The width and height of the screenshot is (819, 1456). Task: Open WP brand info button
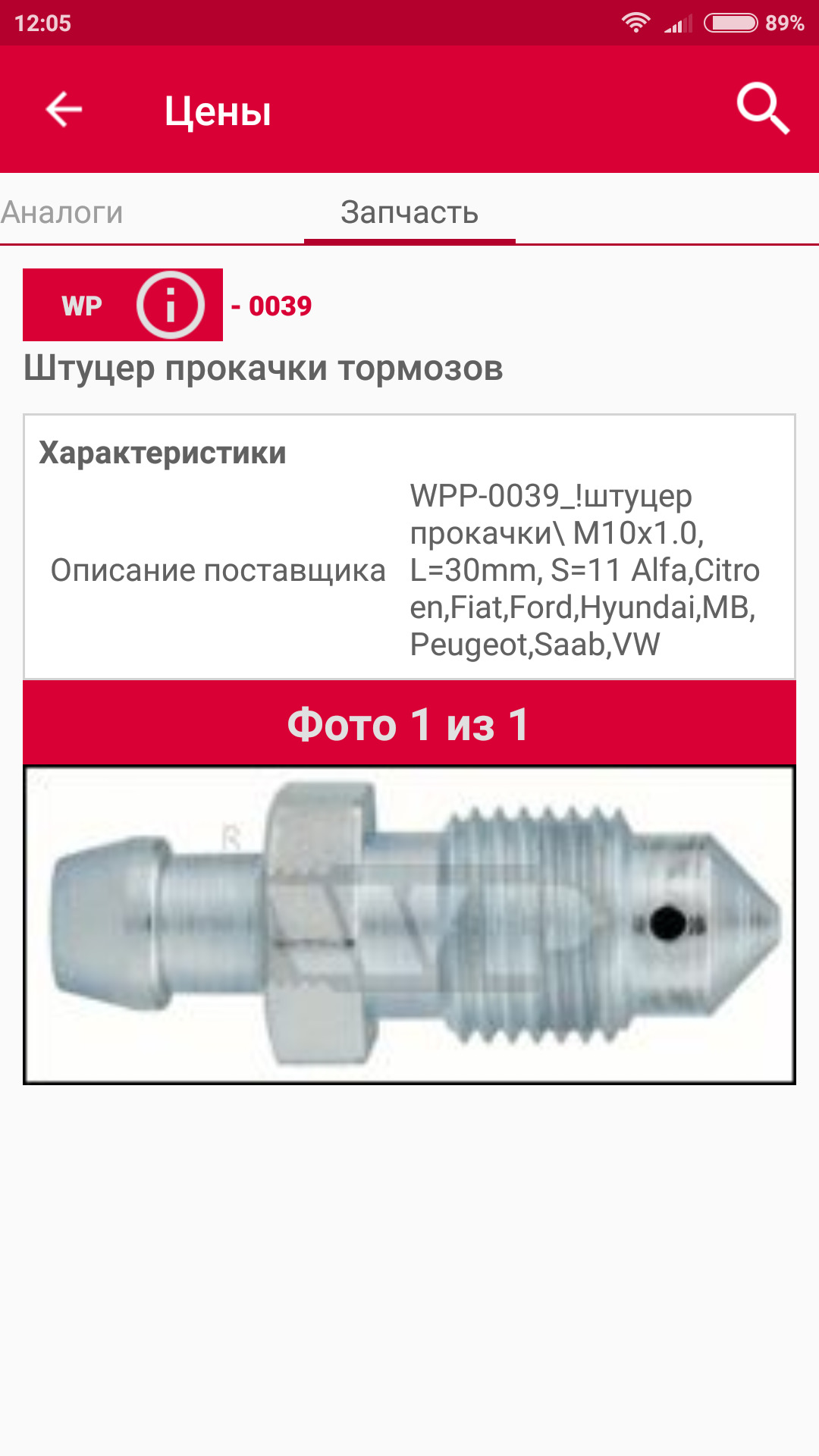[x=170, y=305]
